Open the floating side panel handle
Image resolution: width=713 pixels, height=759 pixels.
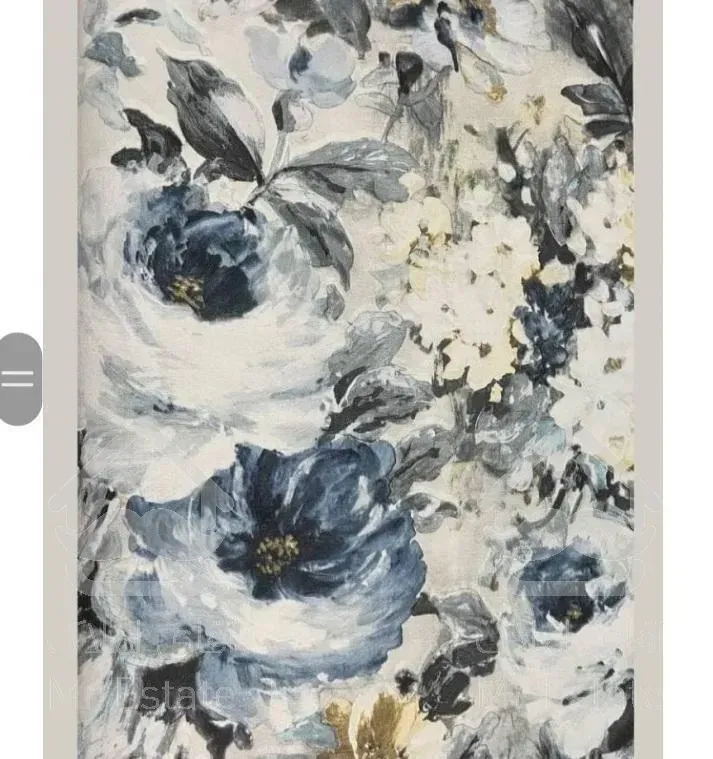[x=19, y=379]
